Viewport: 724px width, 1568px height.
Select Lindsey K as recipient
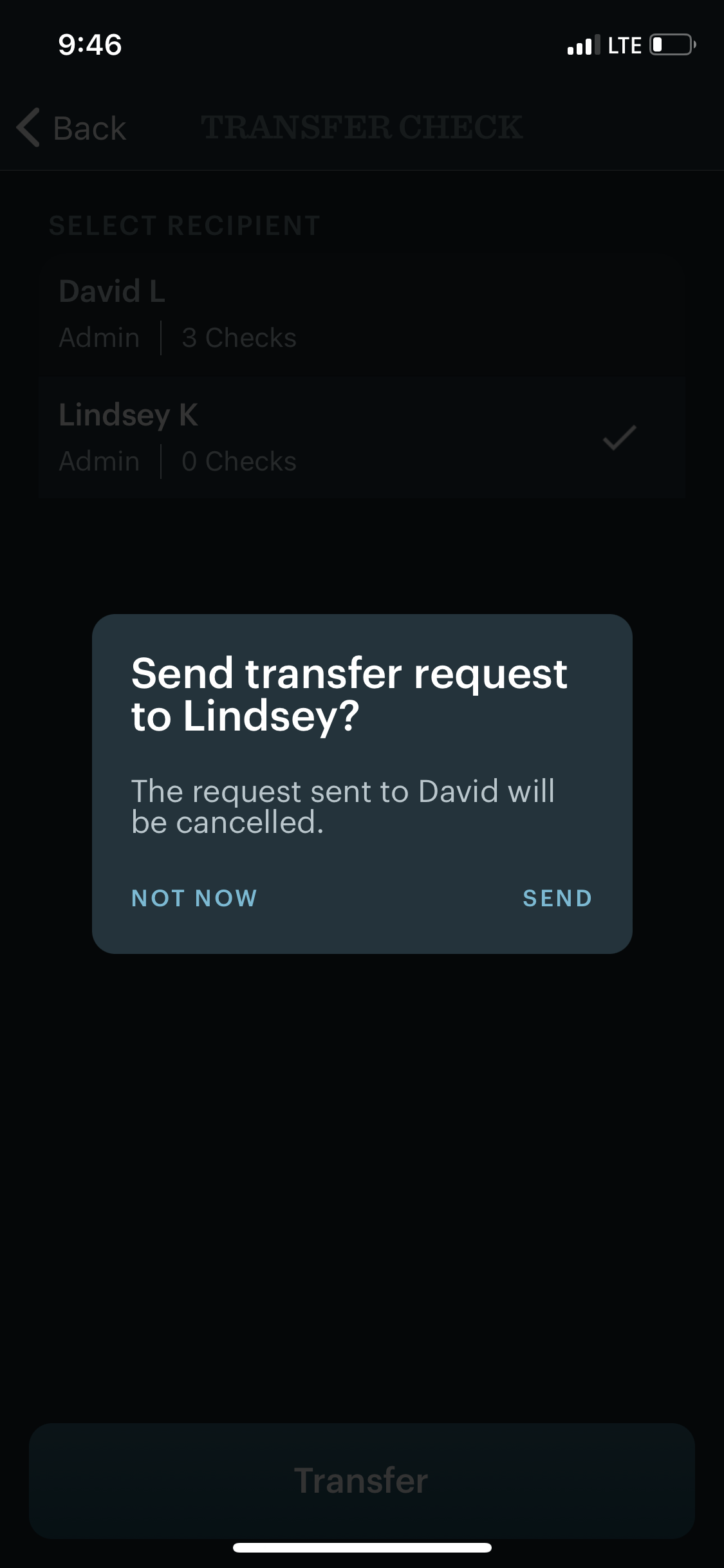pyautogui.click(x=257, y=436)
